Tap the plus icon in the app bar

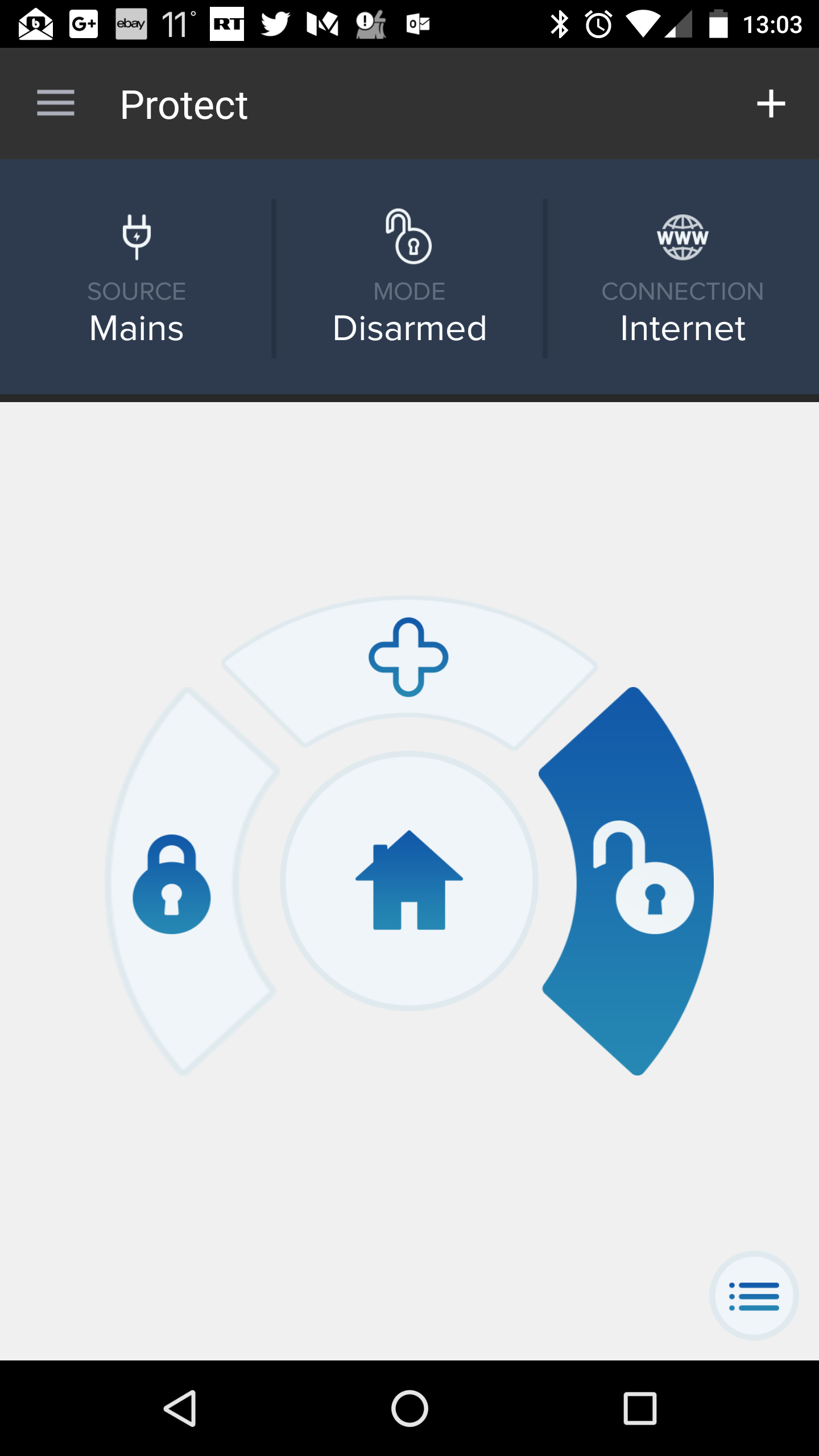point(771,104)
